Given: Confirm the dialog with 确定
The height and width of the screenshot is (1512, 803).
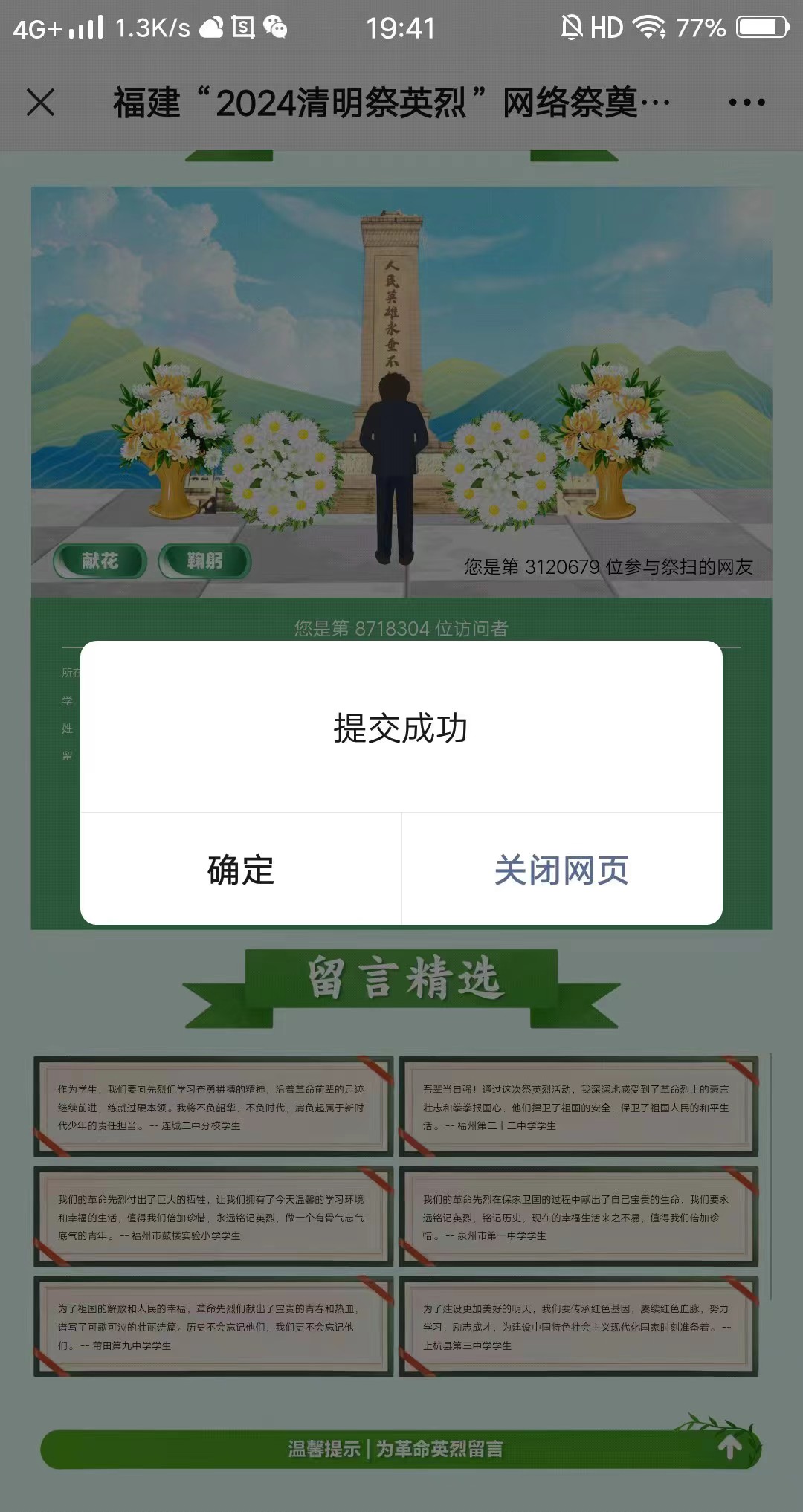Looking at the screenshot, I should coord(241,870).
